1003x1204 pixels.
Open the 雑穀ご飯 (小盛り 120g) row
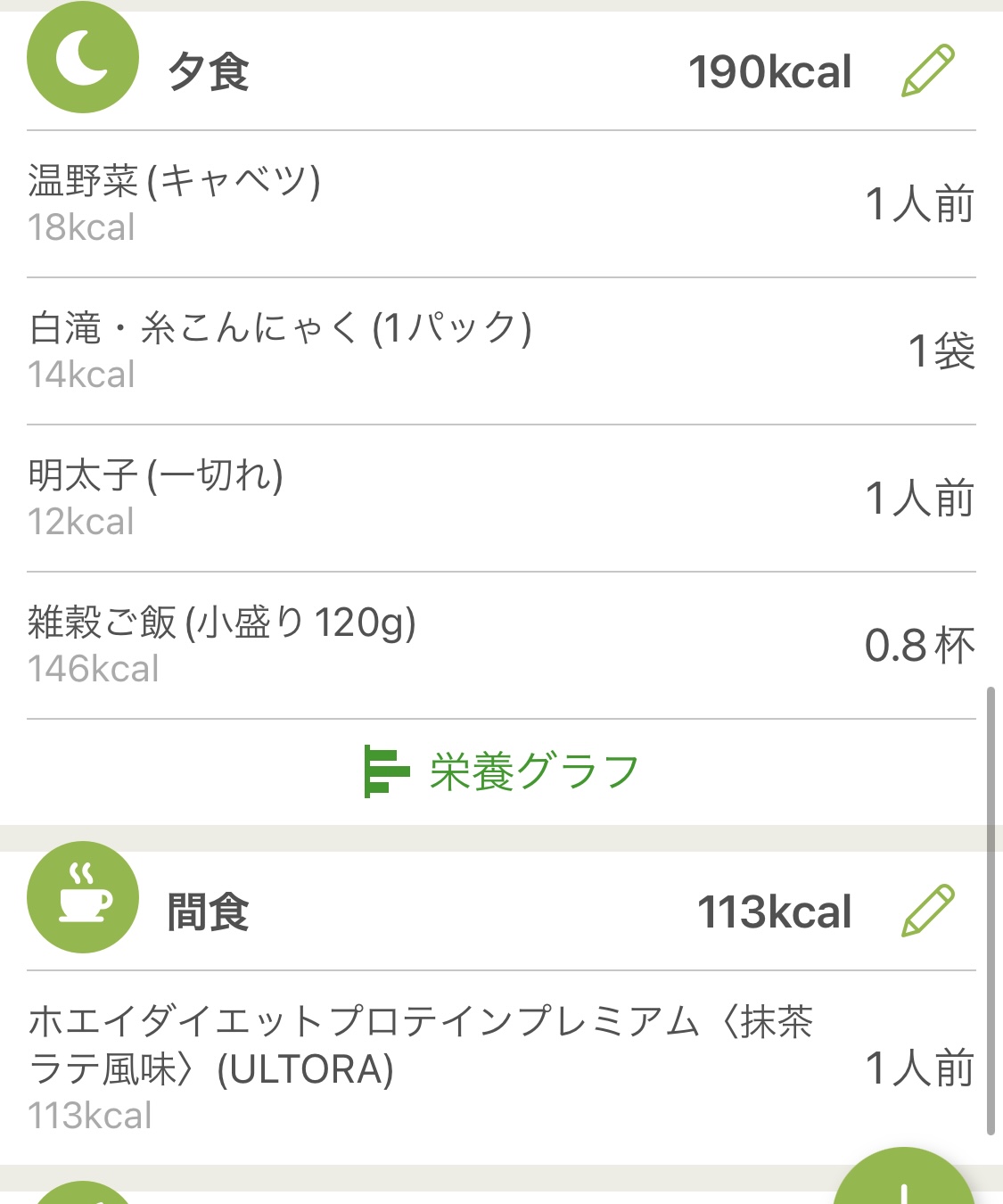tap(499, 646)
